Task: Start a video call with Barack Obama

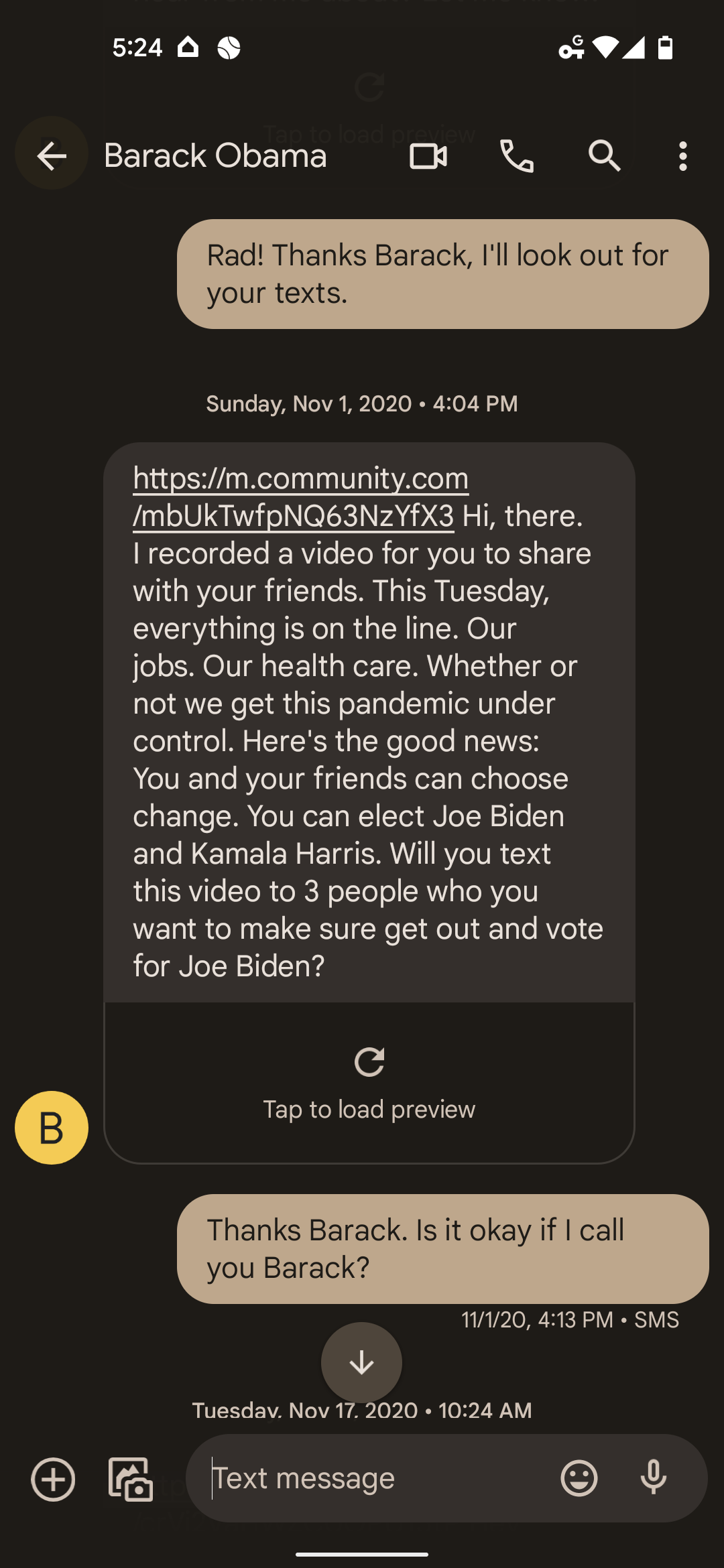Action: 428,156
